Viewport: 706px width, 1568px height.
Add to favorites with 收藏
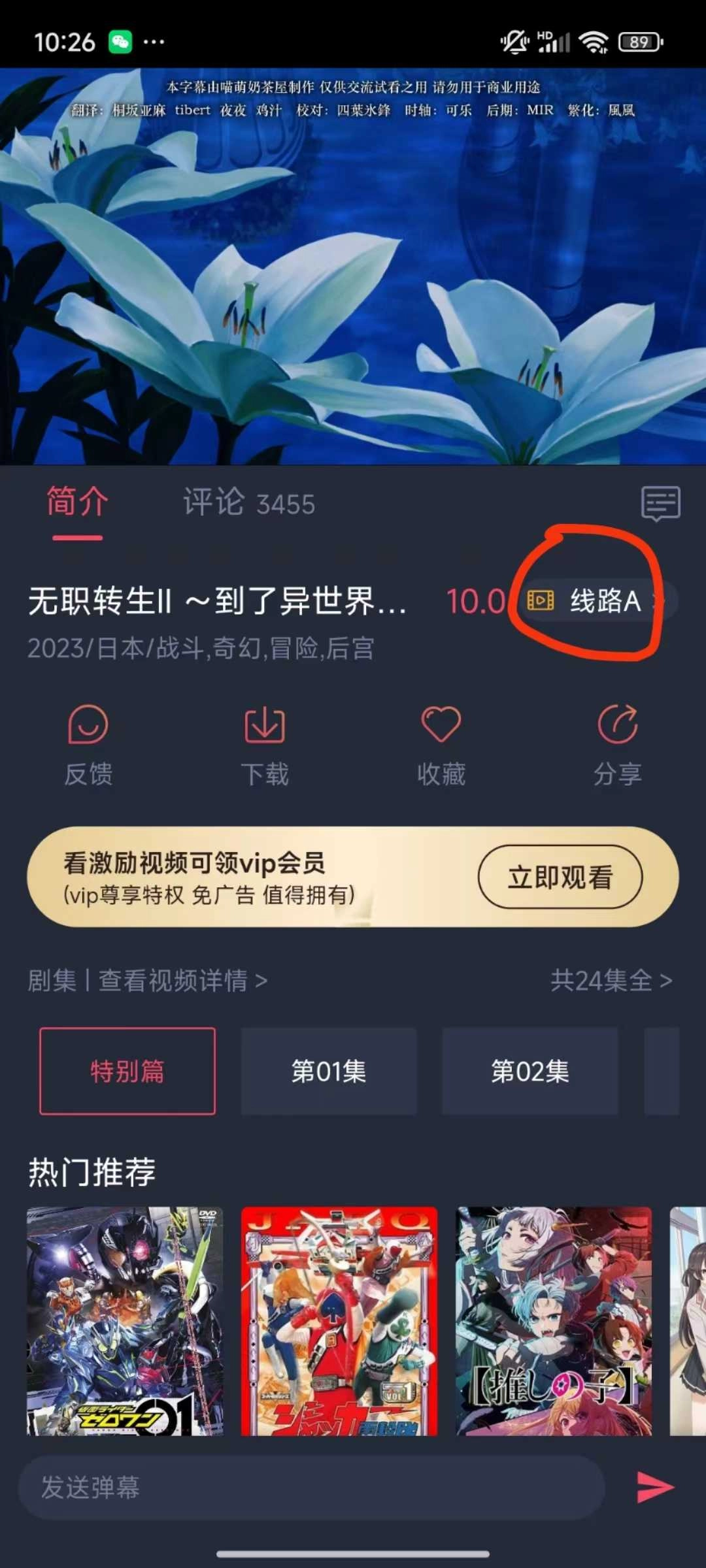441,745
